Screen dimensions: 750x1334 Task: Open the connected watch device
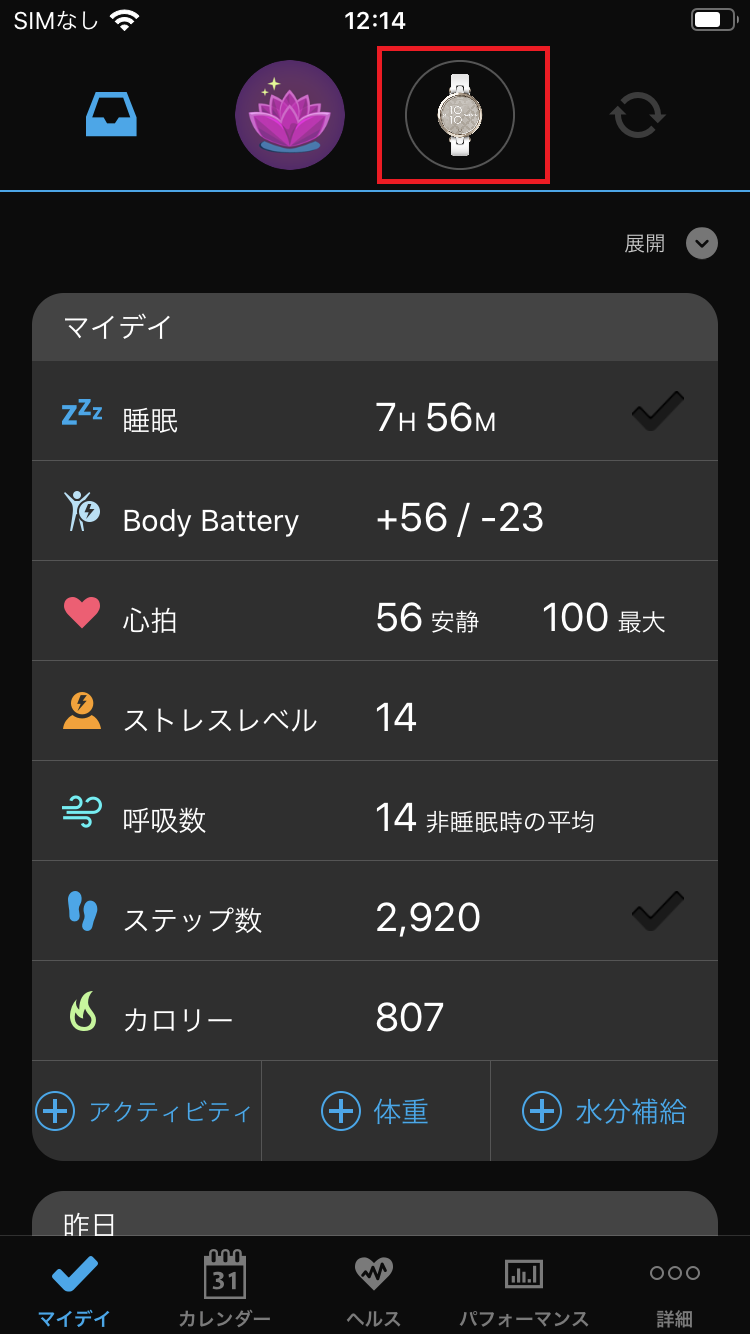460,115
